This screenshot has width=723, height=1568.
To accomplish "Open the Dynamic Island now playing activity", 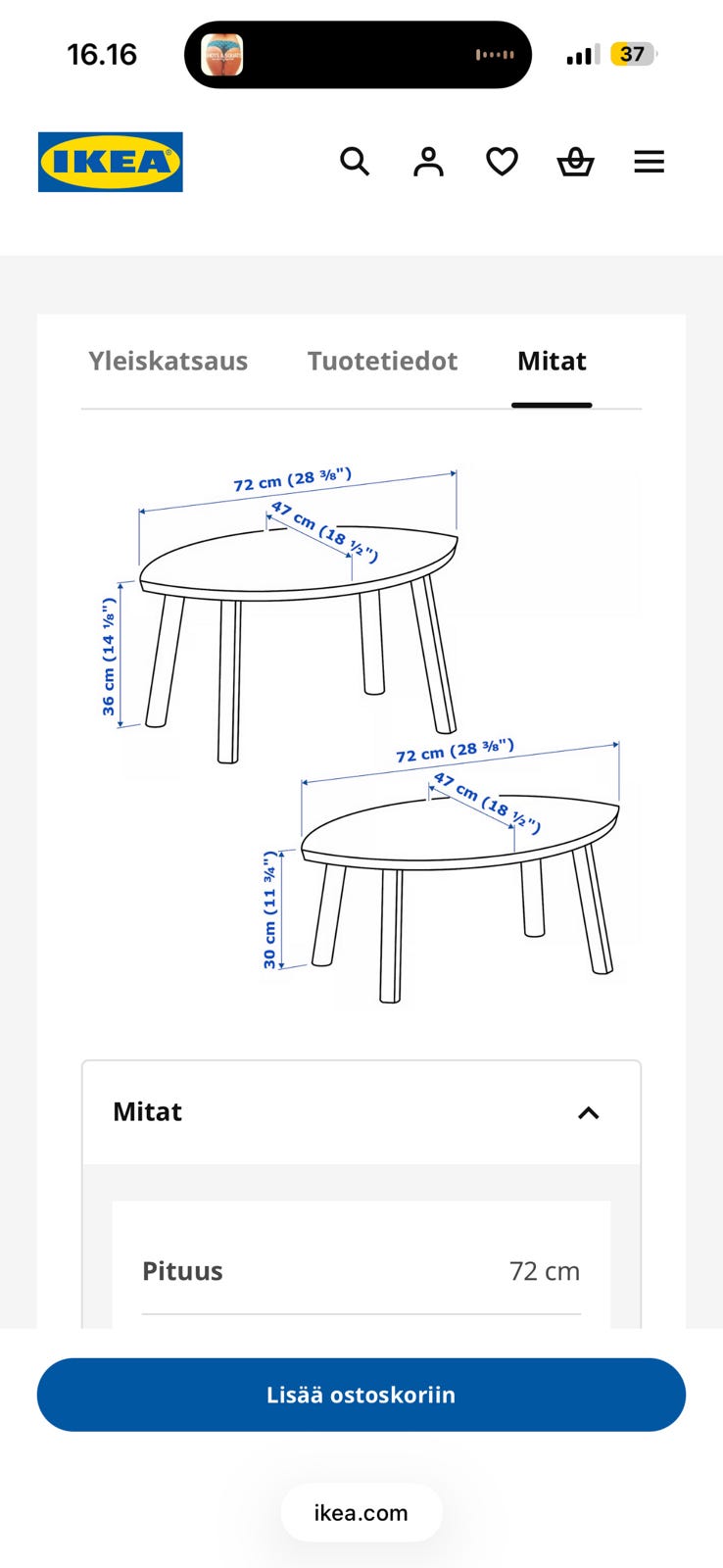I will [x=358, y=55].
